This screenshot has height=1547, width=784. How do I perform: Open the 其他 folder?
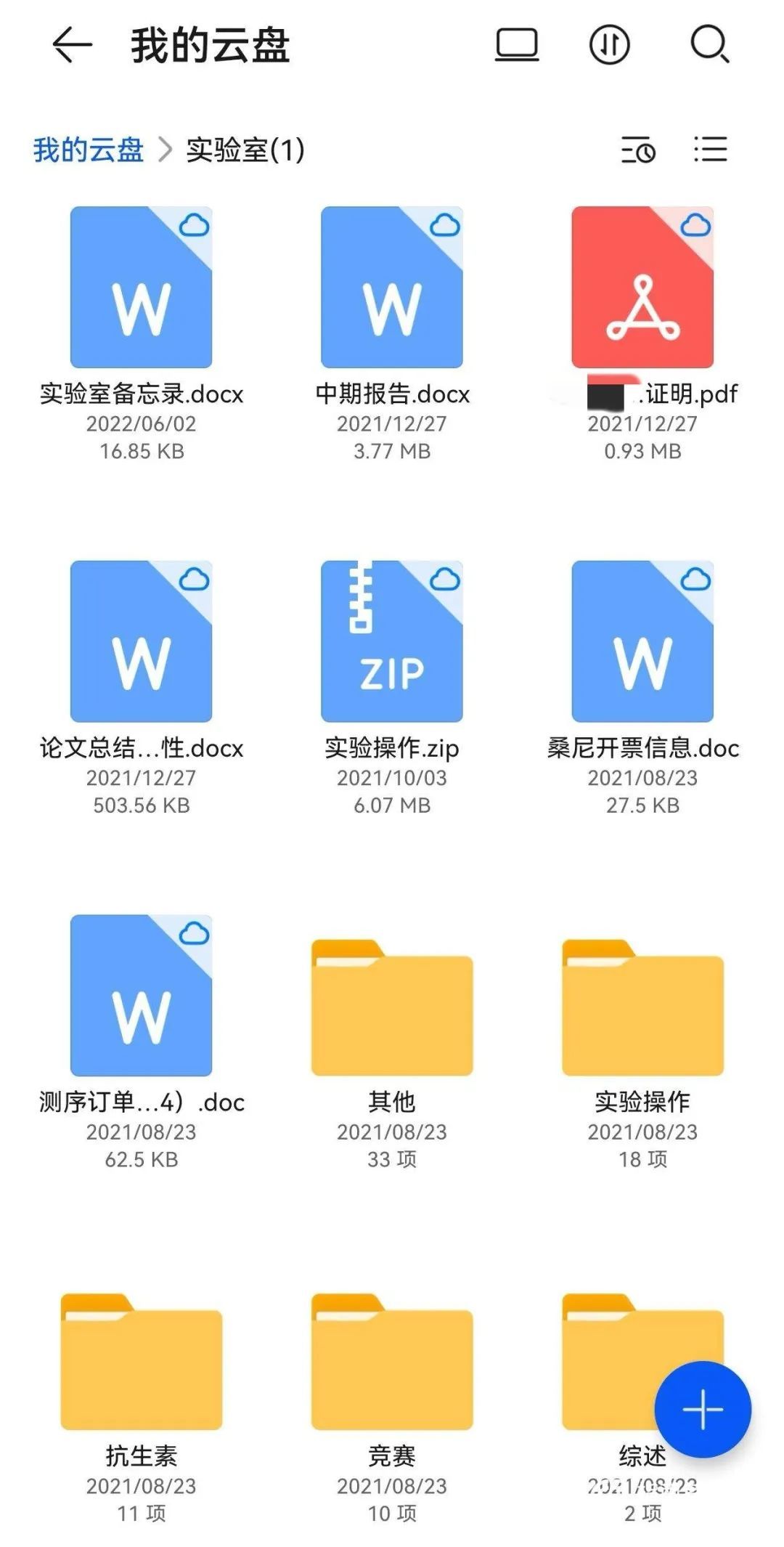[392, 1008]
